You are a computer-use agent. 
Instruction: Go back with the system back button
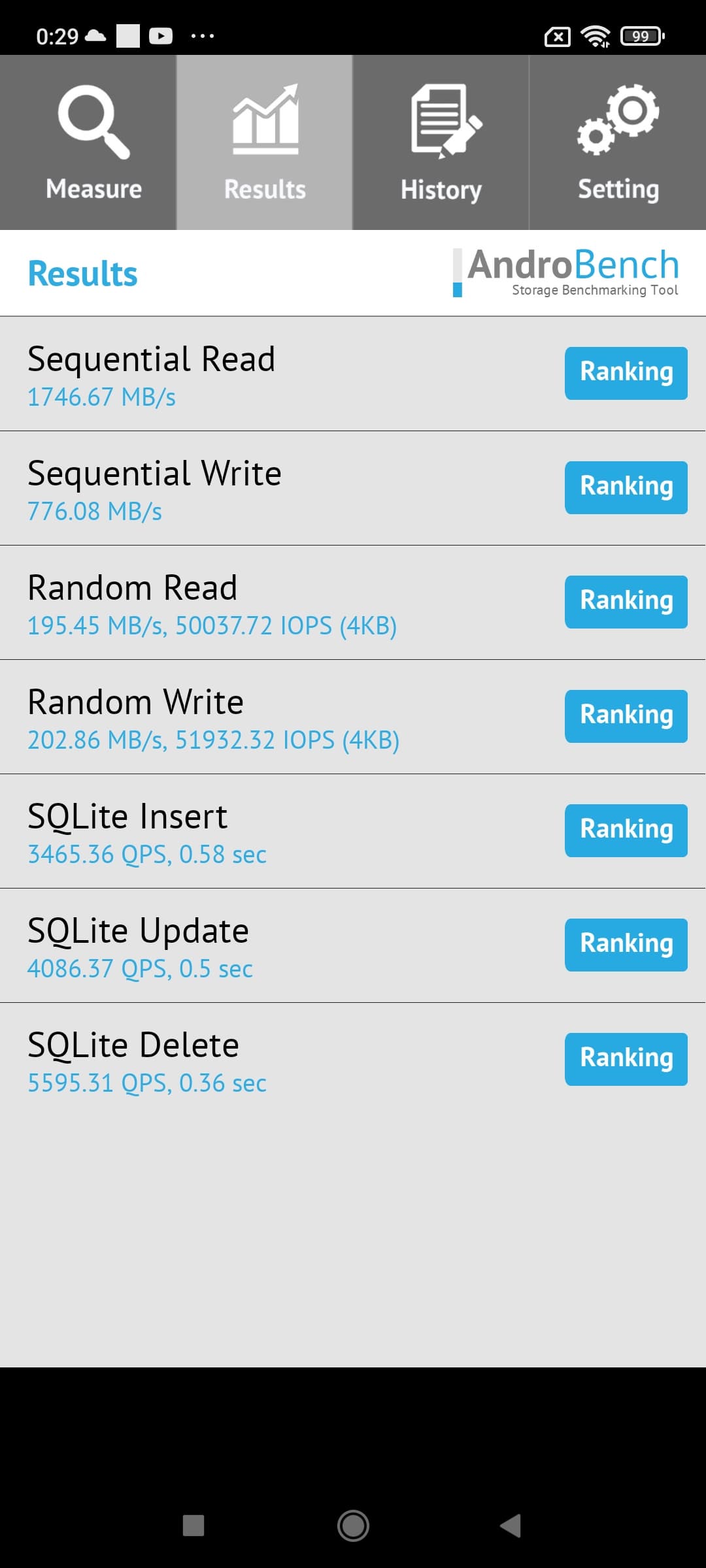coord(511,1526)
